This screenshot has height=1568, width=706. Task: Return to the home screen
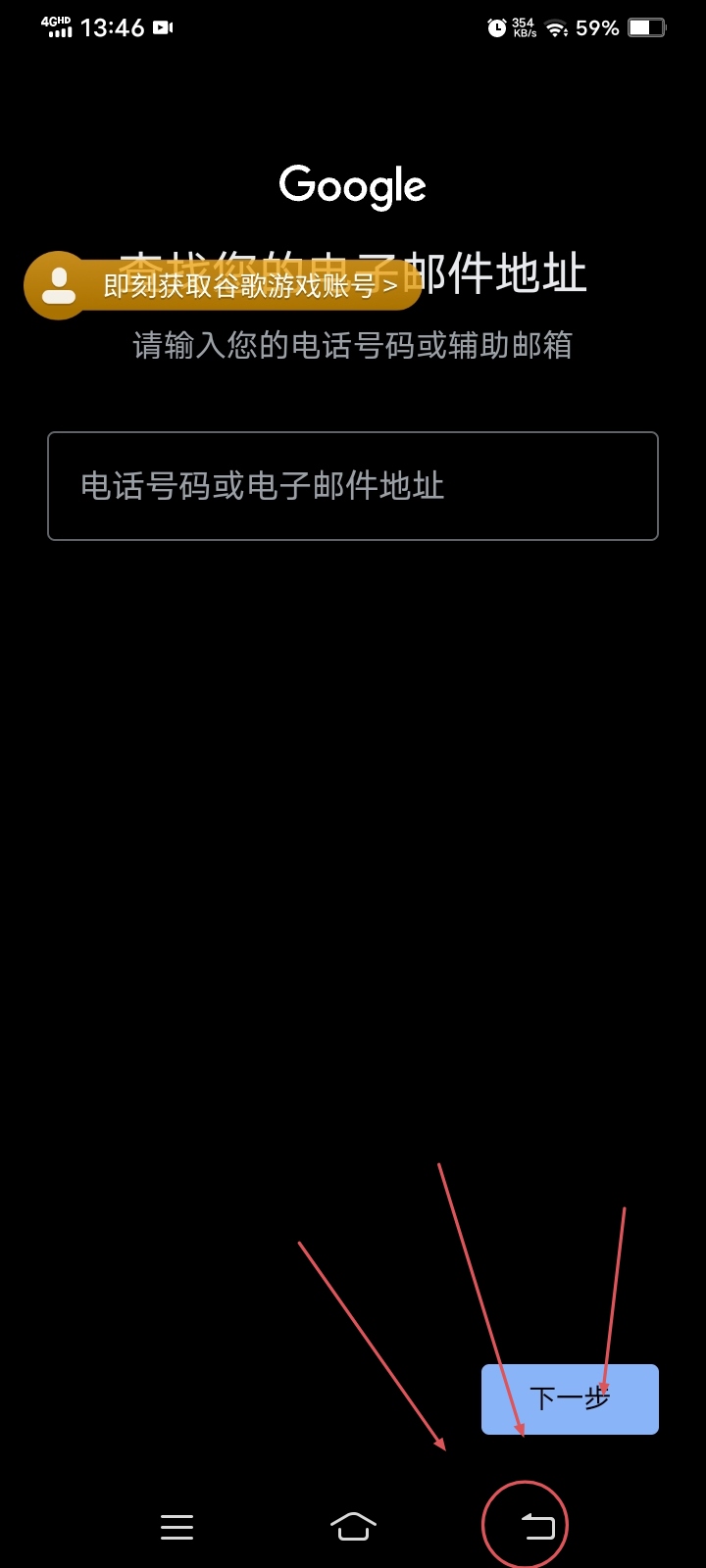tap(353, 1526)
